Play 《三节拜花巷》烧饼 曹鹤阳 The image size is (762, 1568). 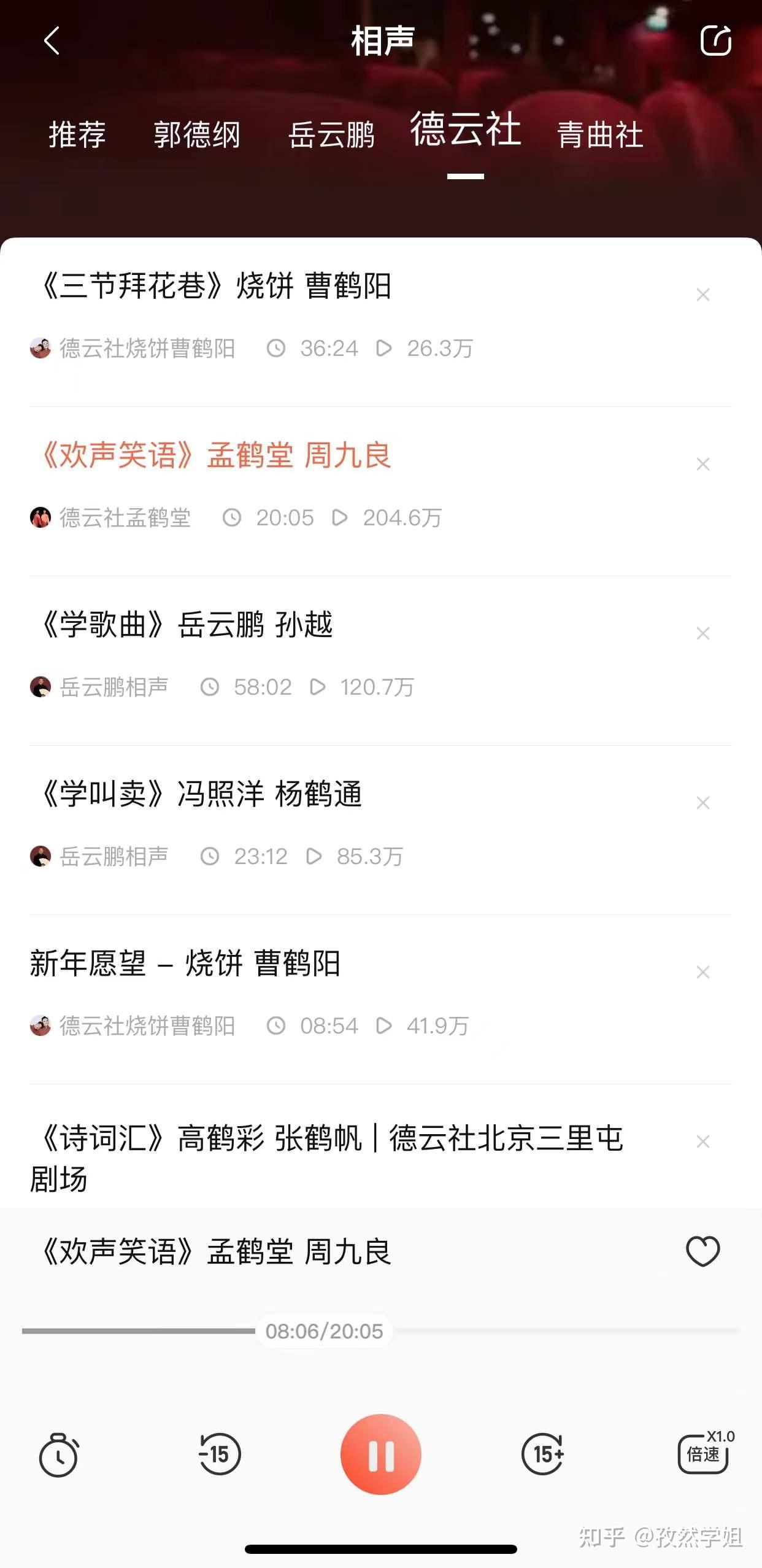coord(216,286)
